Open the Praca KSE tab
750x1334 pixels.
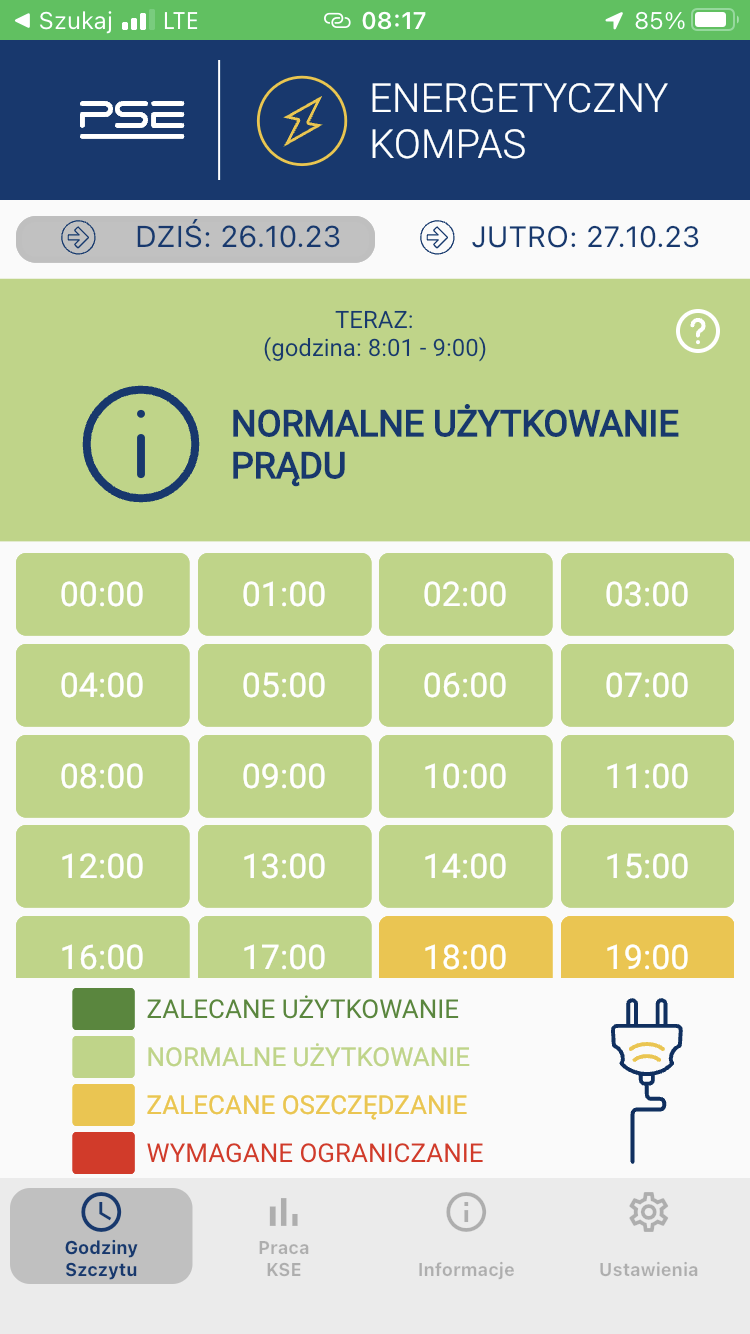284,1236
